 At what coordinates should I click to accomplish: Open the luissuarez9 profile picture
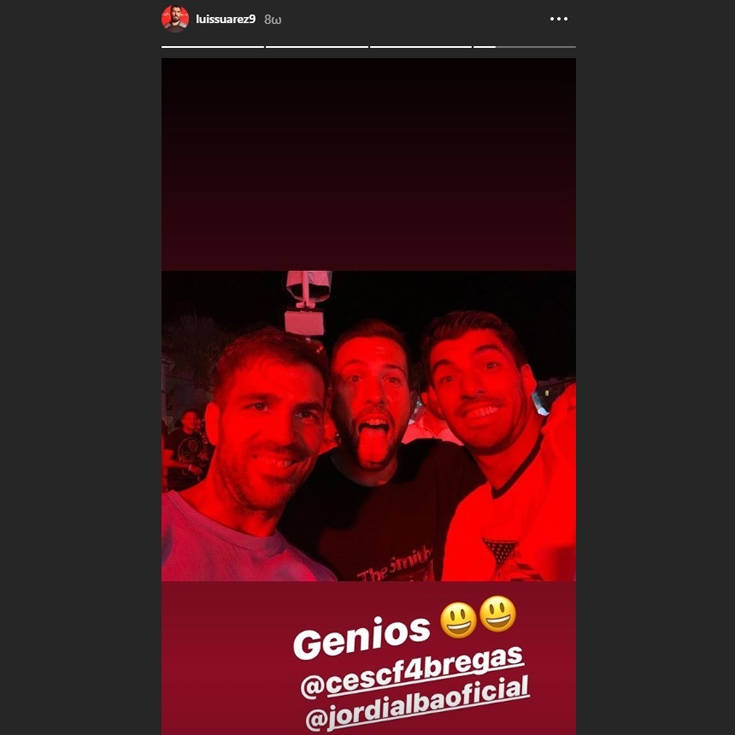coord(175,19)
